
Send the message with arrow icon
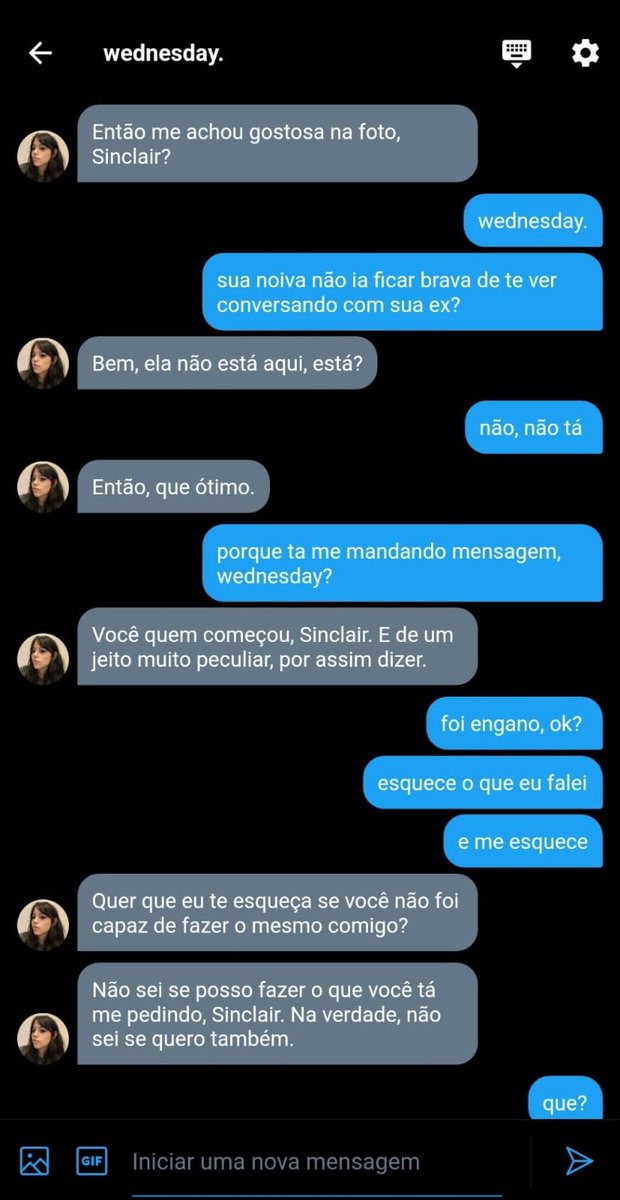579,1161
